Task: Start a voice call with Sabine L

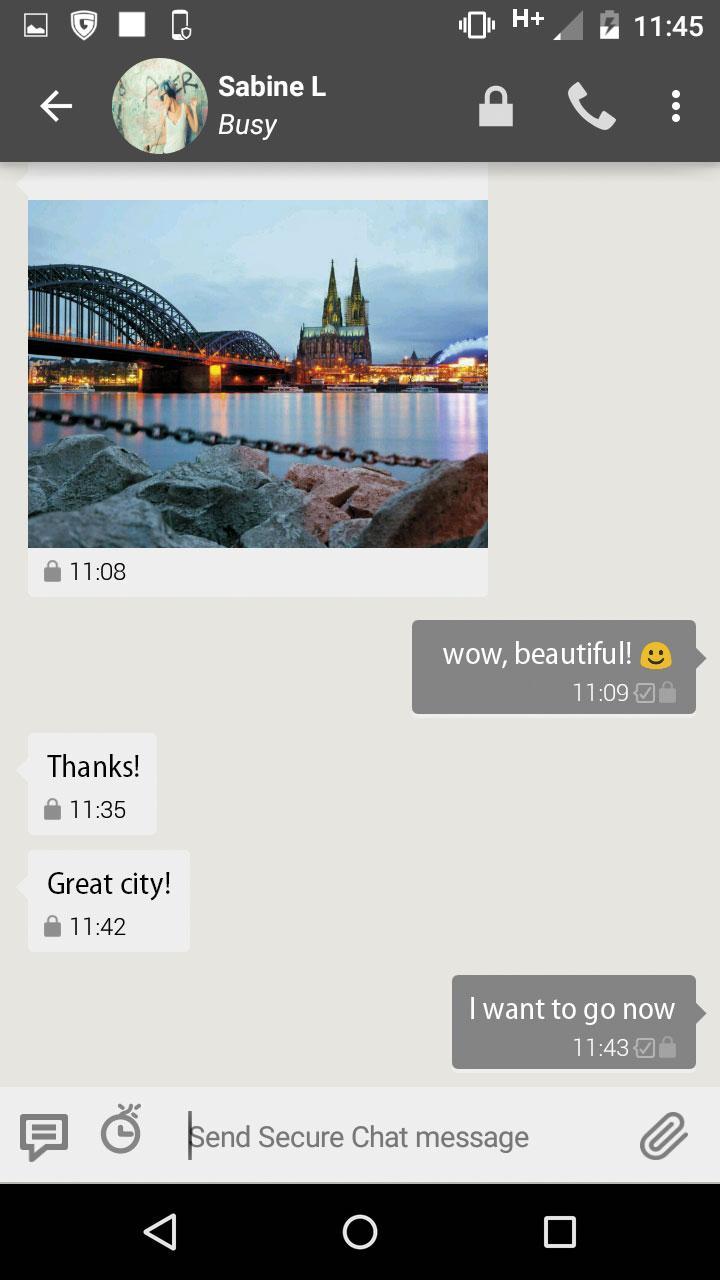Action: pos(590,104)
